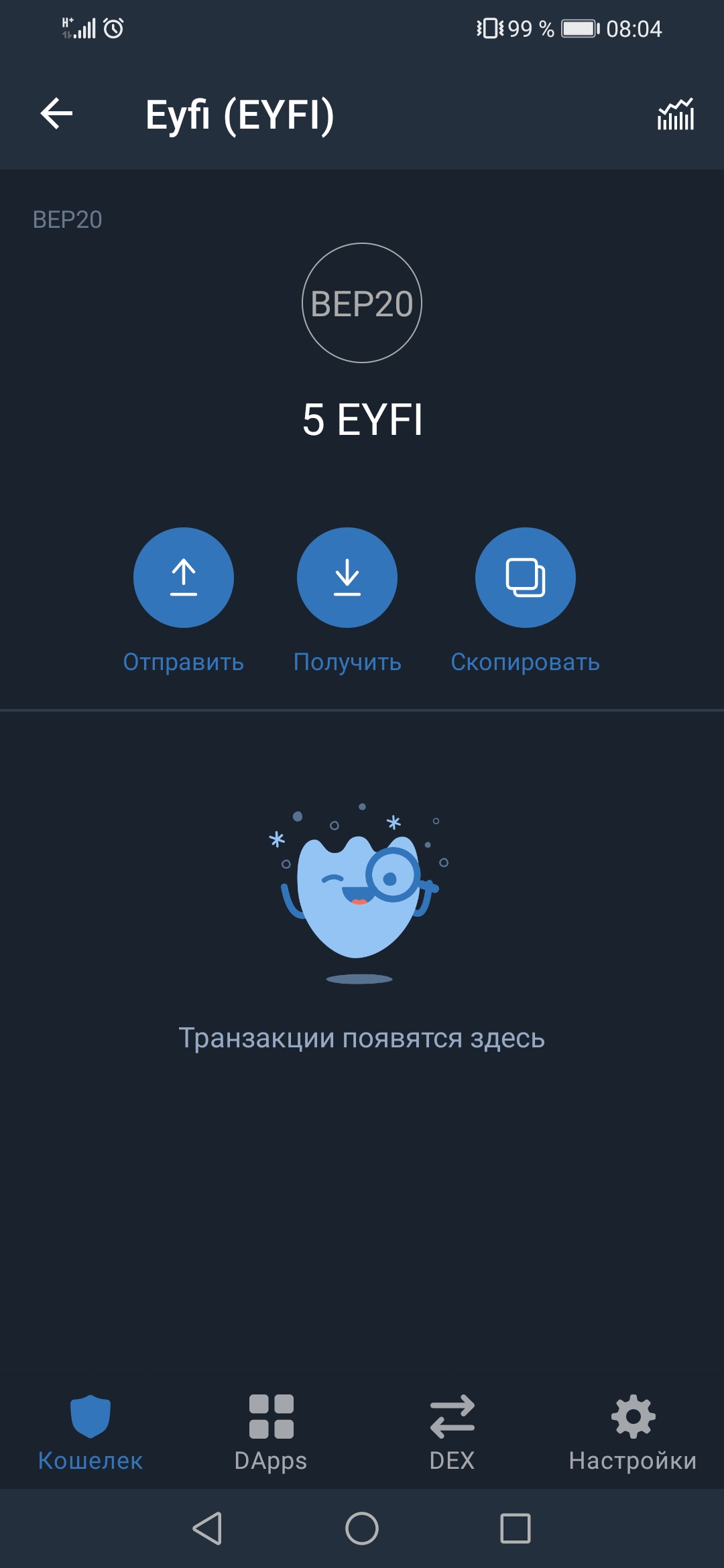Image resolution: width=724 pixels, height=1568 pixels.
Task: Open the EYFI price chart icon
Action: pos(675,114)
